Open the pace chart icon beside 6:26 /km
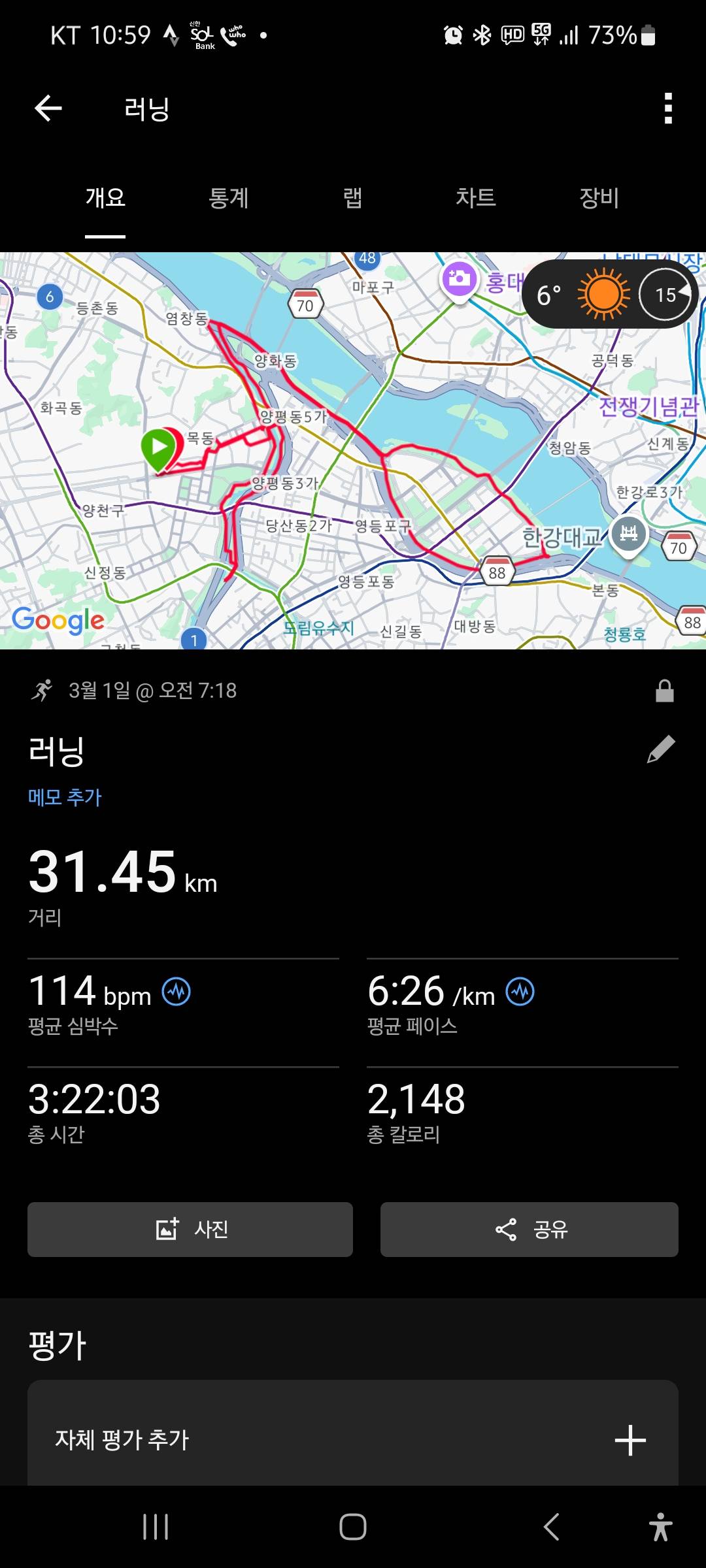 520,990
